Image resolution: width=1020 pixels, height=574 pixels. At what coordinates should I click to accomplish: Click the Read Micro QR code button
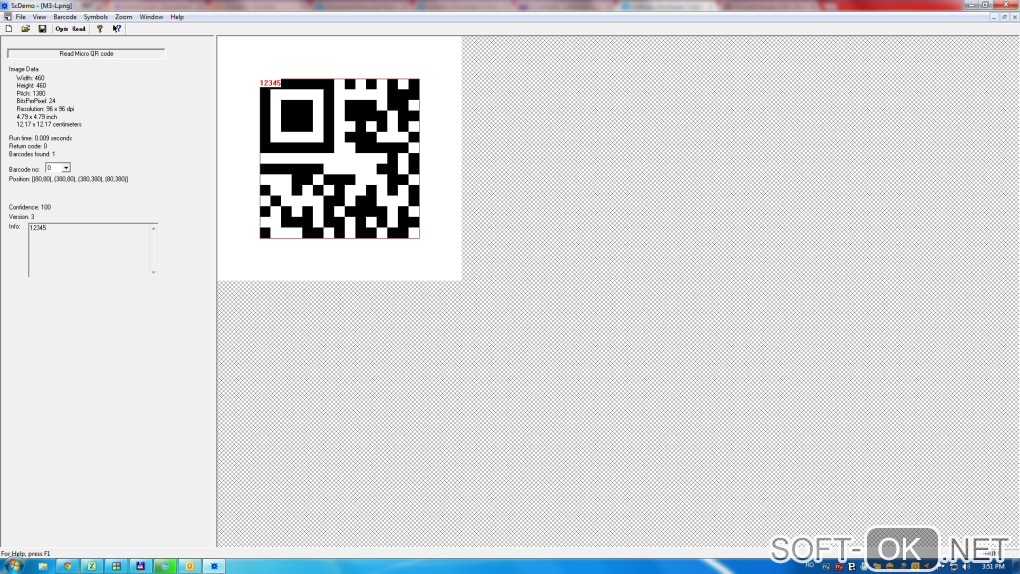[86, 53]
